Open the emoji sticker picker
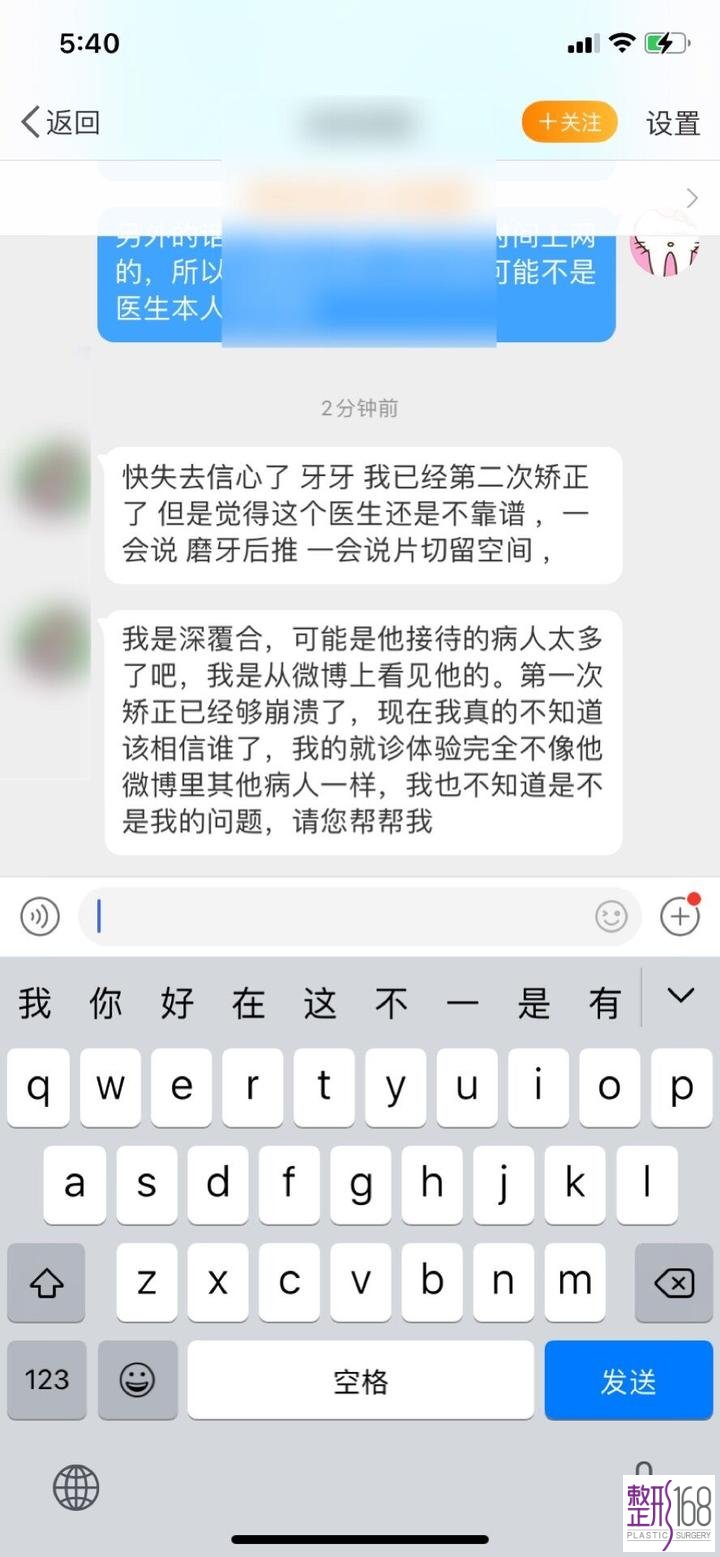 click(x=611, y=916)
